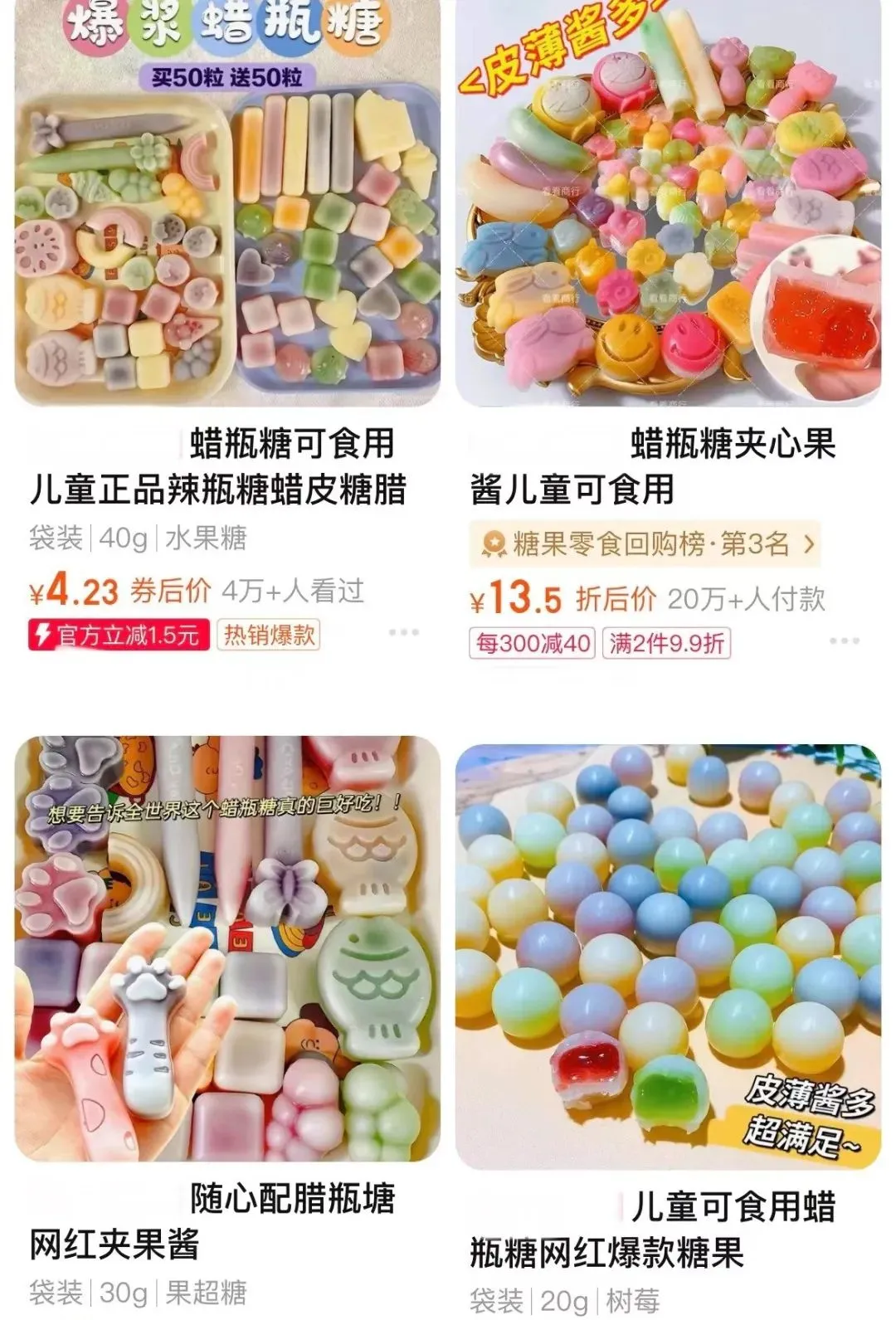Image resolution: width=896 pixels, height=1320 pixels.
Task: Tap the 每300减40 coupon tag
Action: coord(532,644)
